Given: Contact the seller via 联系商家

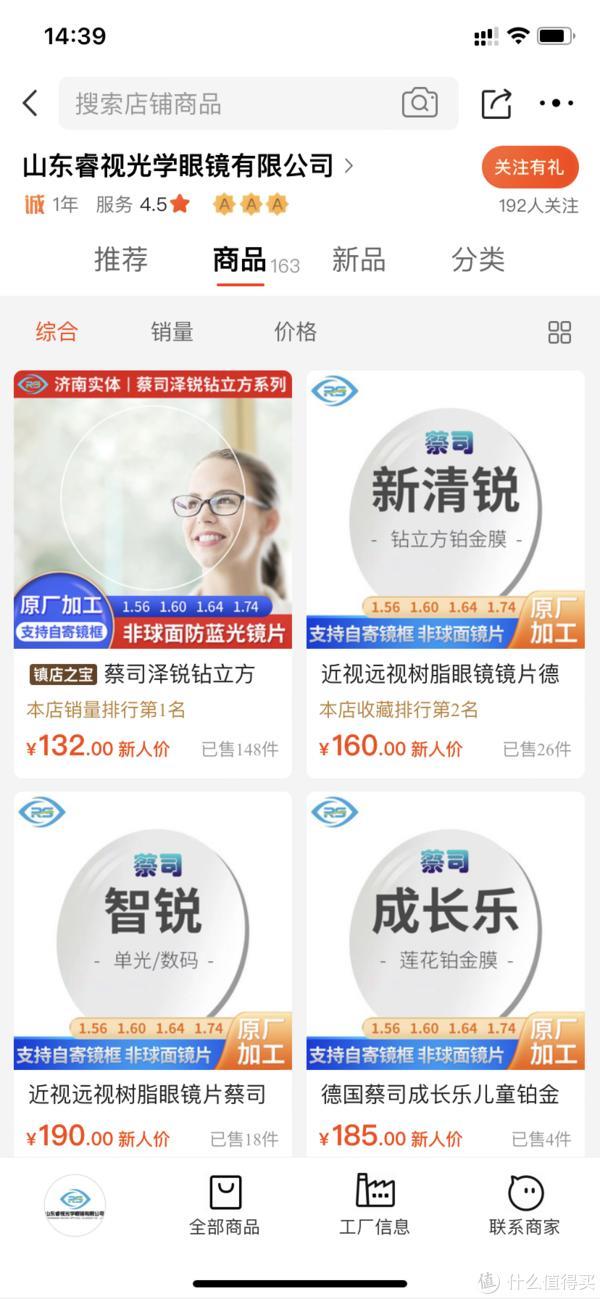Looking at the screenshot, I should 524,1205.
